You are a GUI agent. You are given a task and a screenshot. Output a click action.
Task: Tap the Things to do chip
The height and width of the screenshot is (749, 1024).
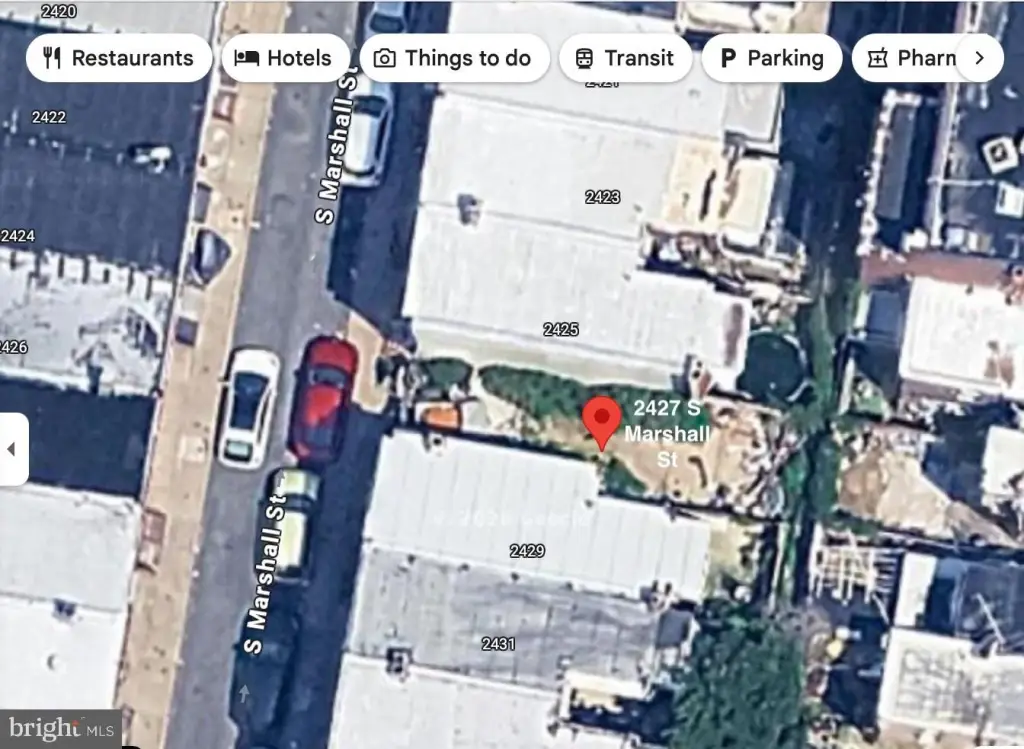point(454,58)
